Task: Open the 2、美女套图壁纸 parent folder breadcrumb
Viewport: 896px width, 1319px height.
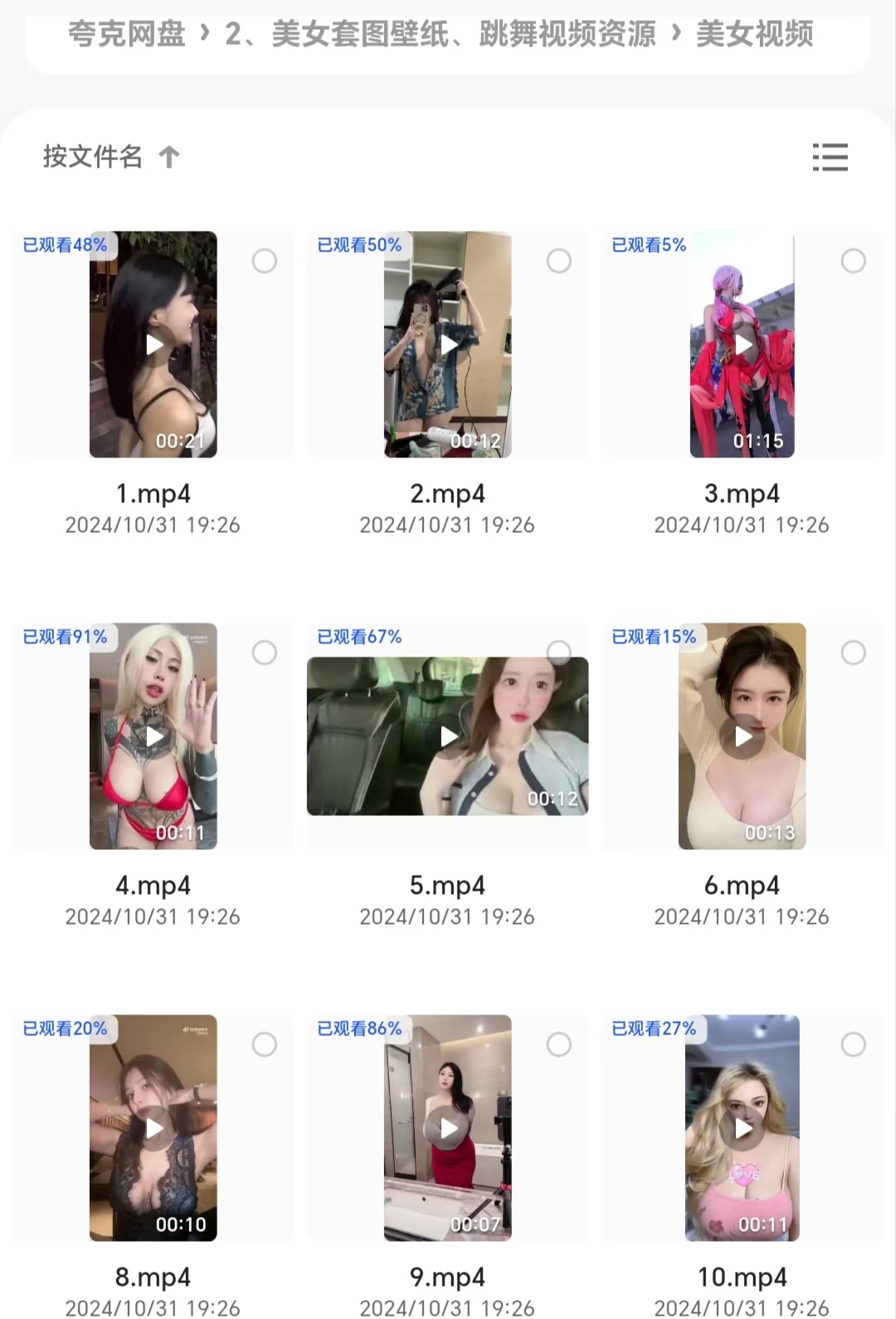Action: [440, 35]
